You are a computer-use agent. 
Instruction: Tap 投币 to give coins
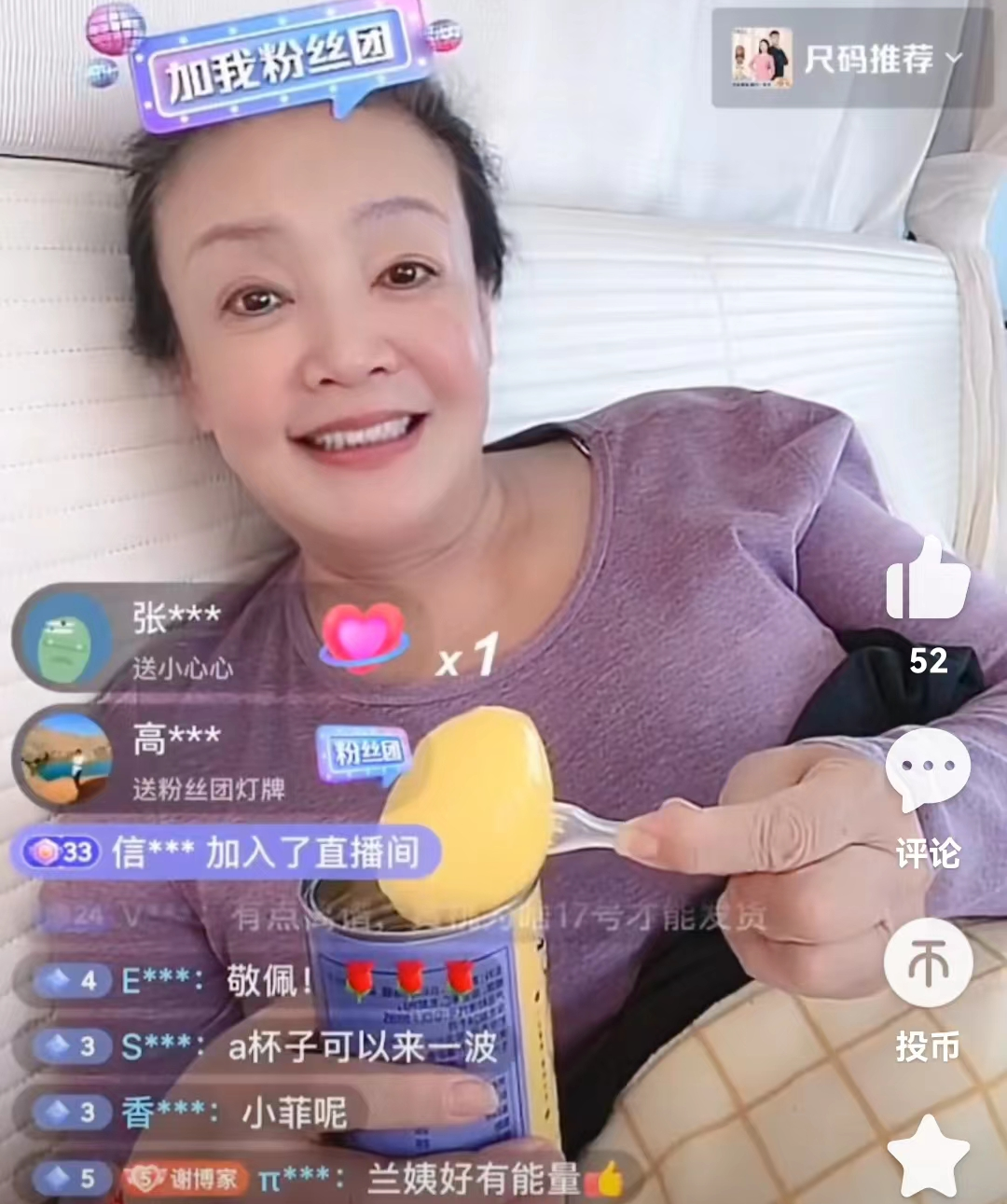928,963
